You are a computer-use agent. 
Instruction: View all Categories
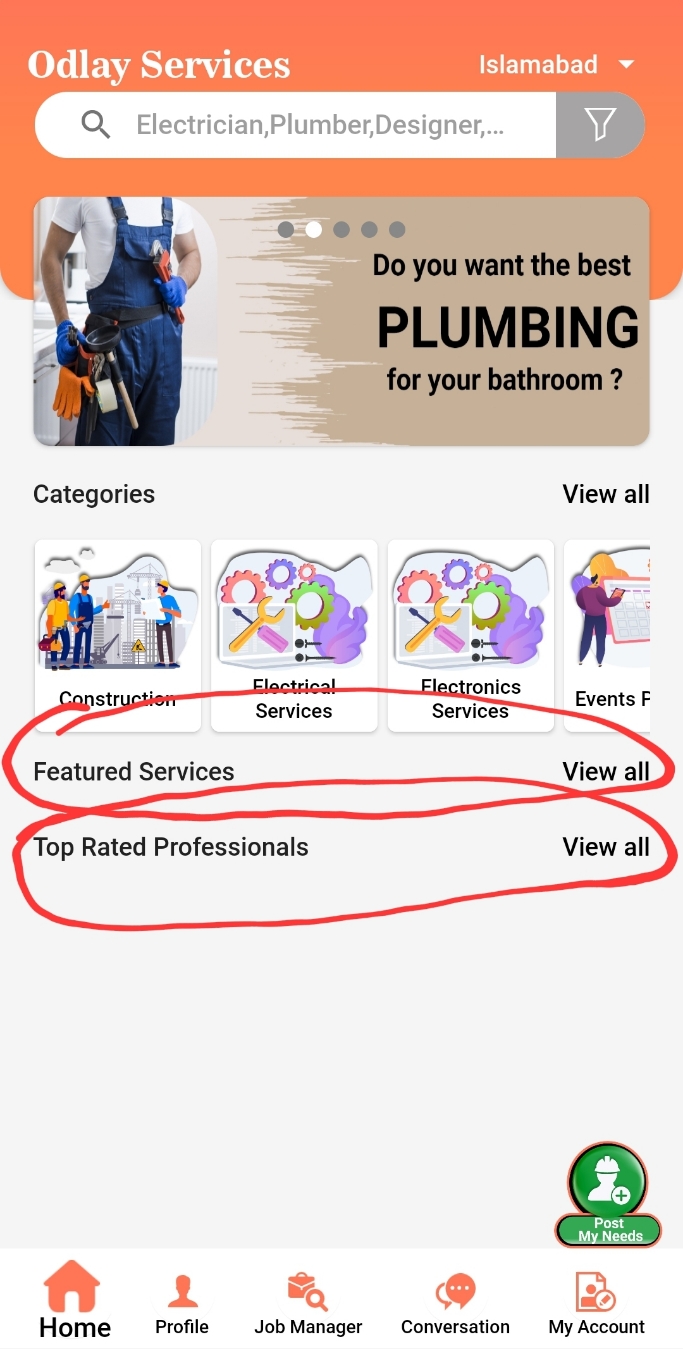pos(605,494)
